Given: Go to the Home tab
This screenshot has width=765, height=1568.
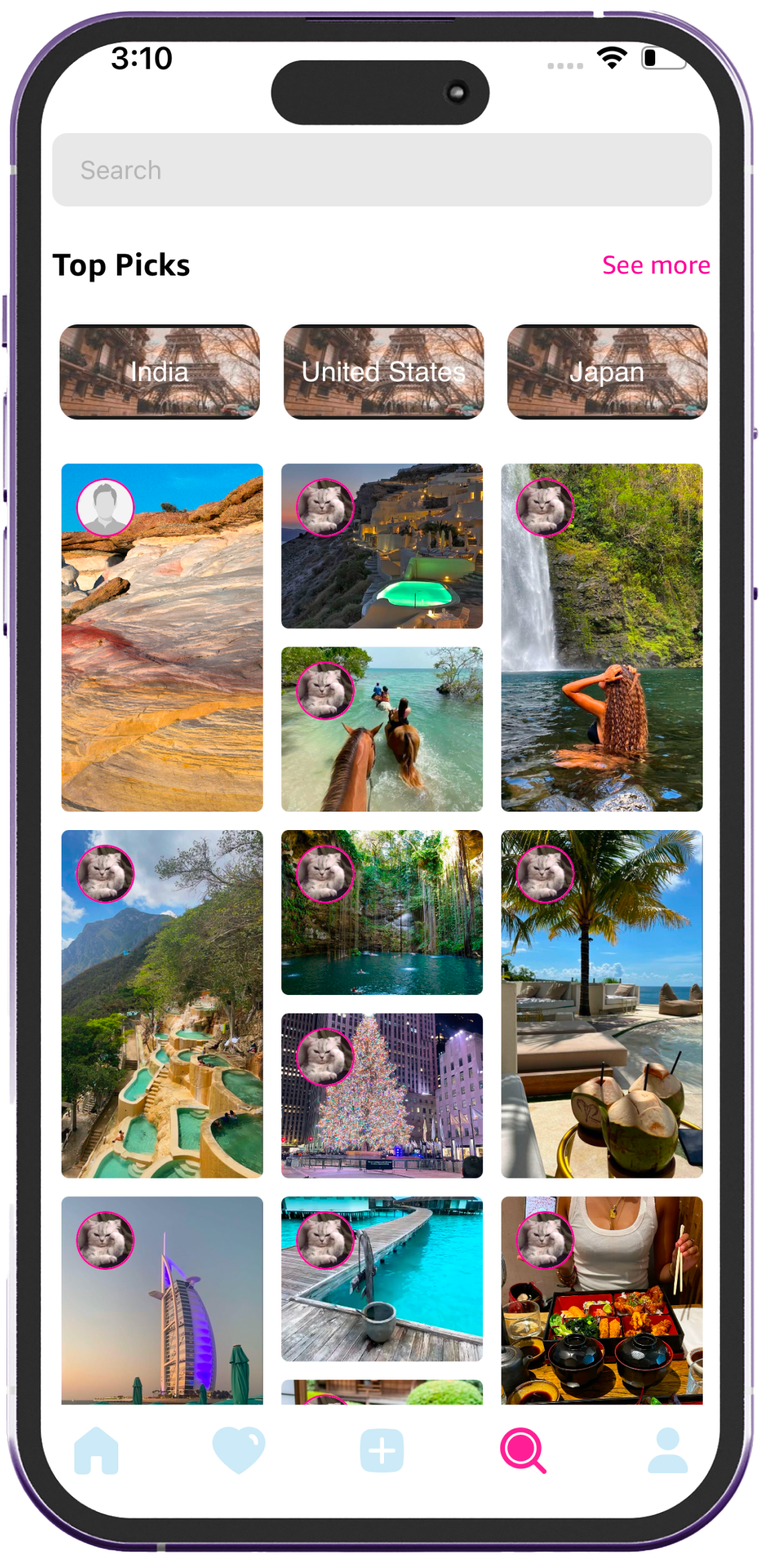Looking at the screenshot, I should click(x=96, y=1450).
